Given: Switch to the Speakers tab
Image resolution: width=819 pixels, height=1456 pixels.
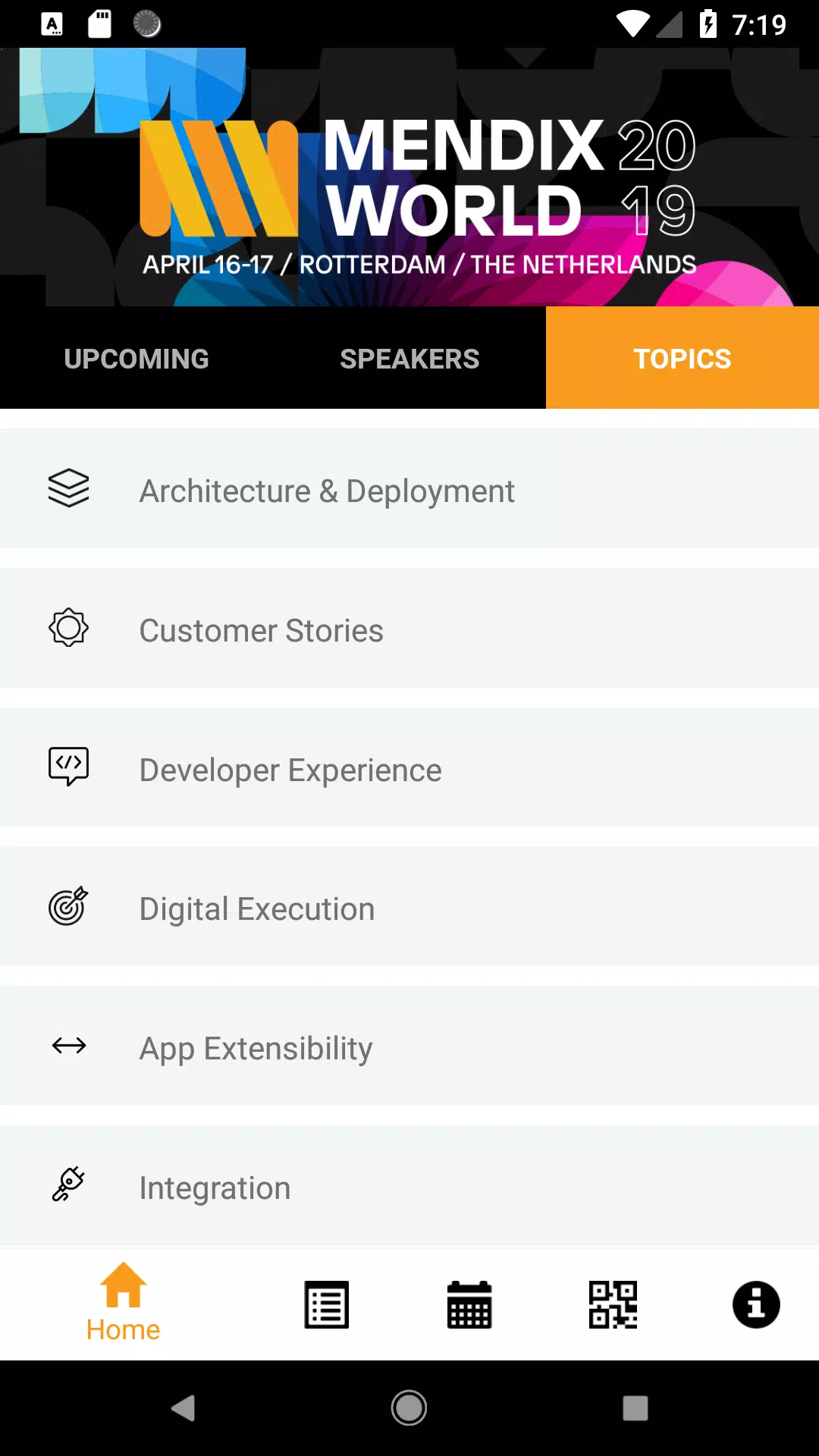Looking at the screenshot, I should (x=409, y=358).
